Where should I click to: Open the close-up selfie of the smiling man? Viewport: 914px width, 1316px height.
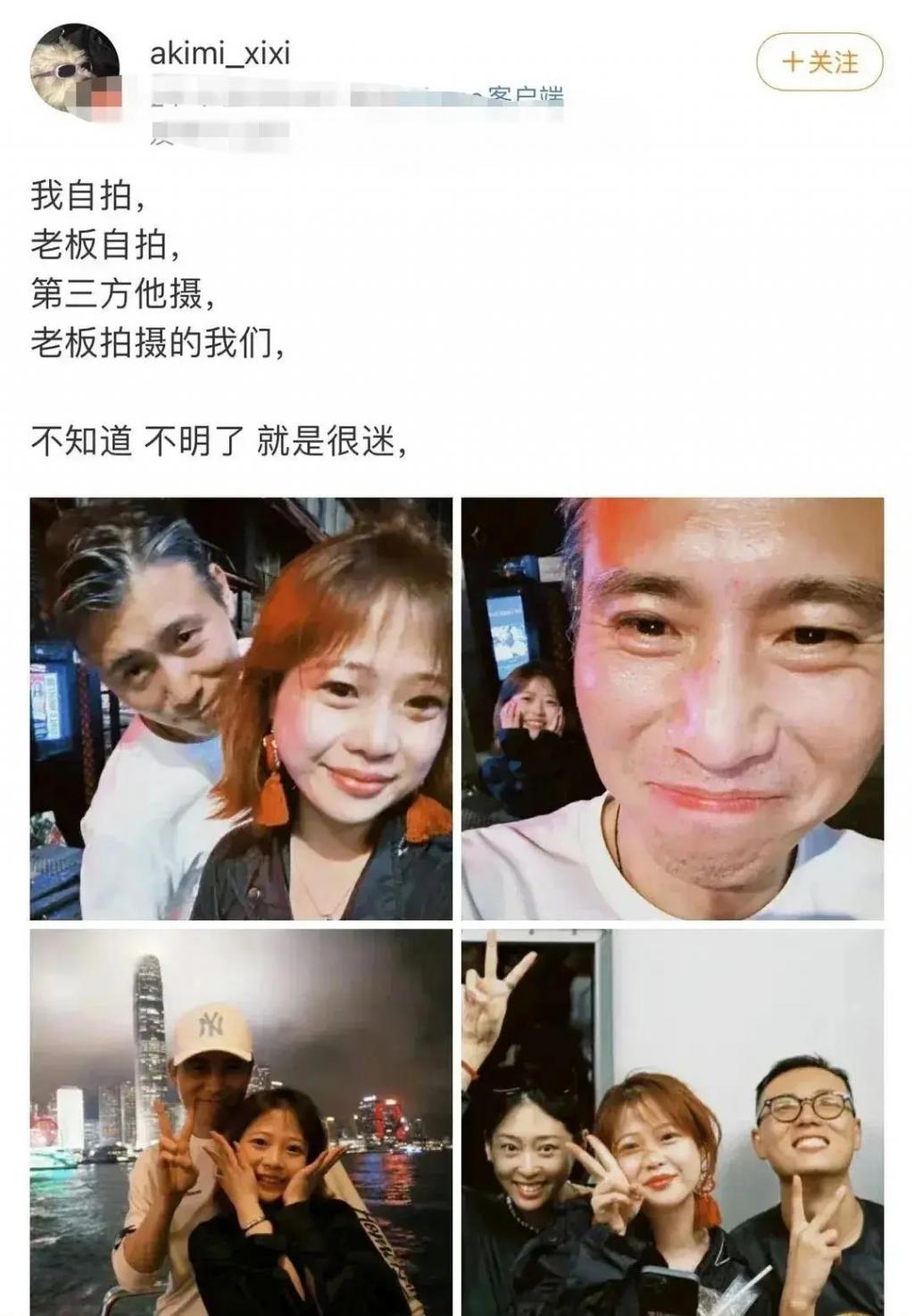(x=672, y=708)
